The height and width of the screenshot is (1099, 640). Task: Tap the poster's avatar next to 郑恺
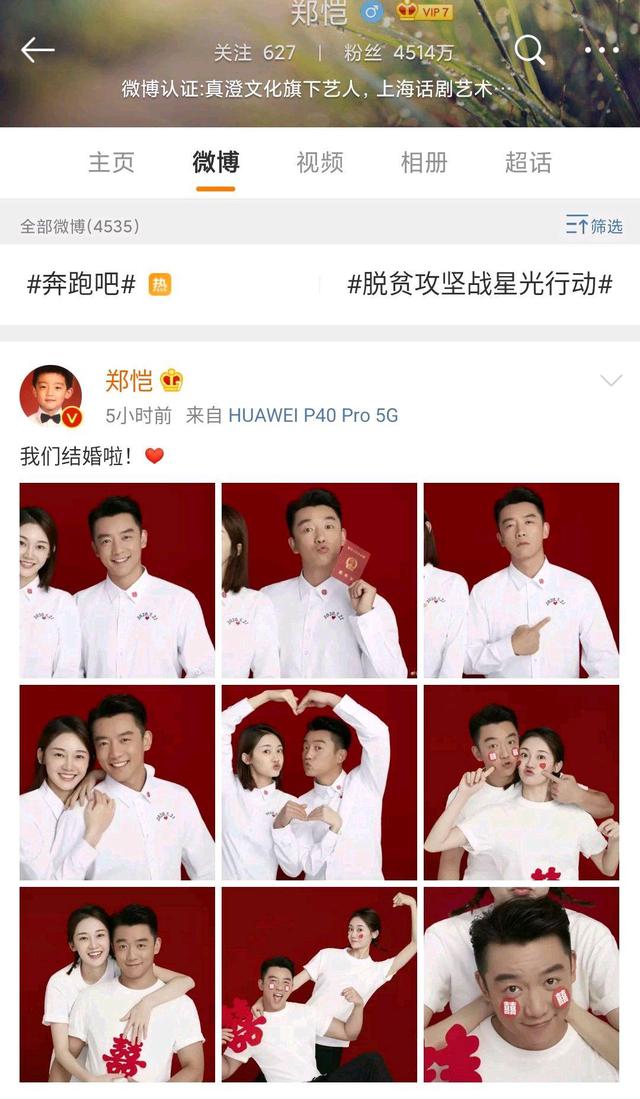(x=50, y=395)
